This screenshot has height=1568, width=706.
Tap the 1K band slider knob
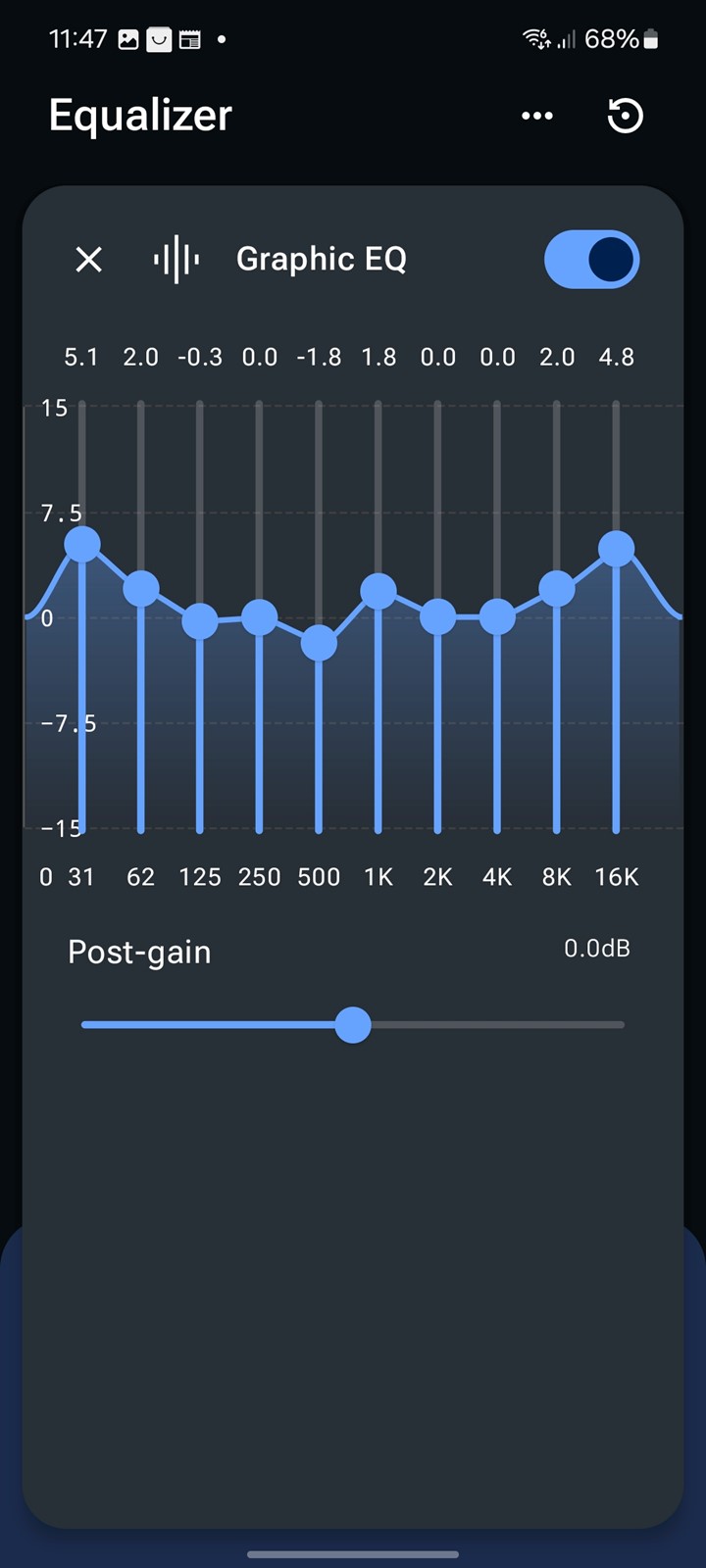coord(378,591)
